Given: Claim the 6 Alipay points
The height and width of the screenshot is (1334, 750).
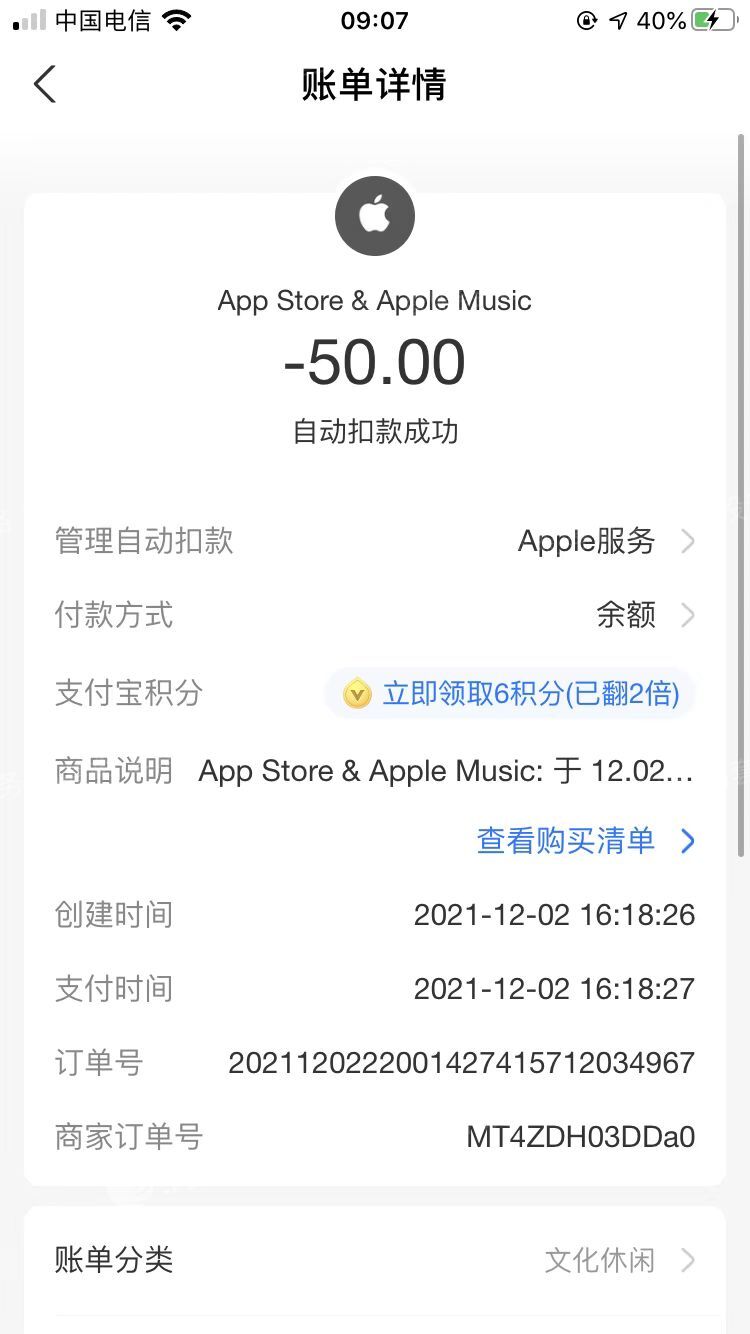Looking at the screenshot, I should [x=510, y=693].
